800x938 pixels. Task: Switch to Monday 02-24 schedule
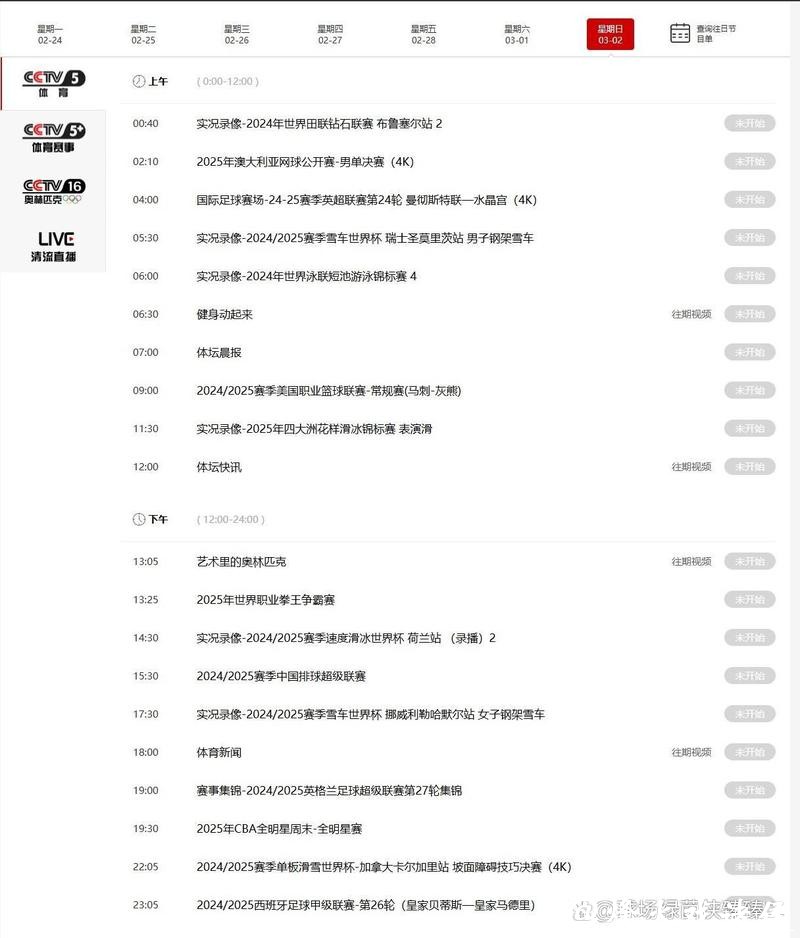(x=50, y=34)
